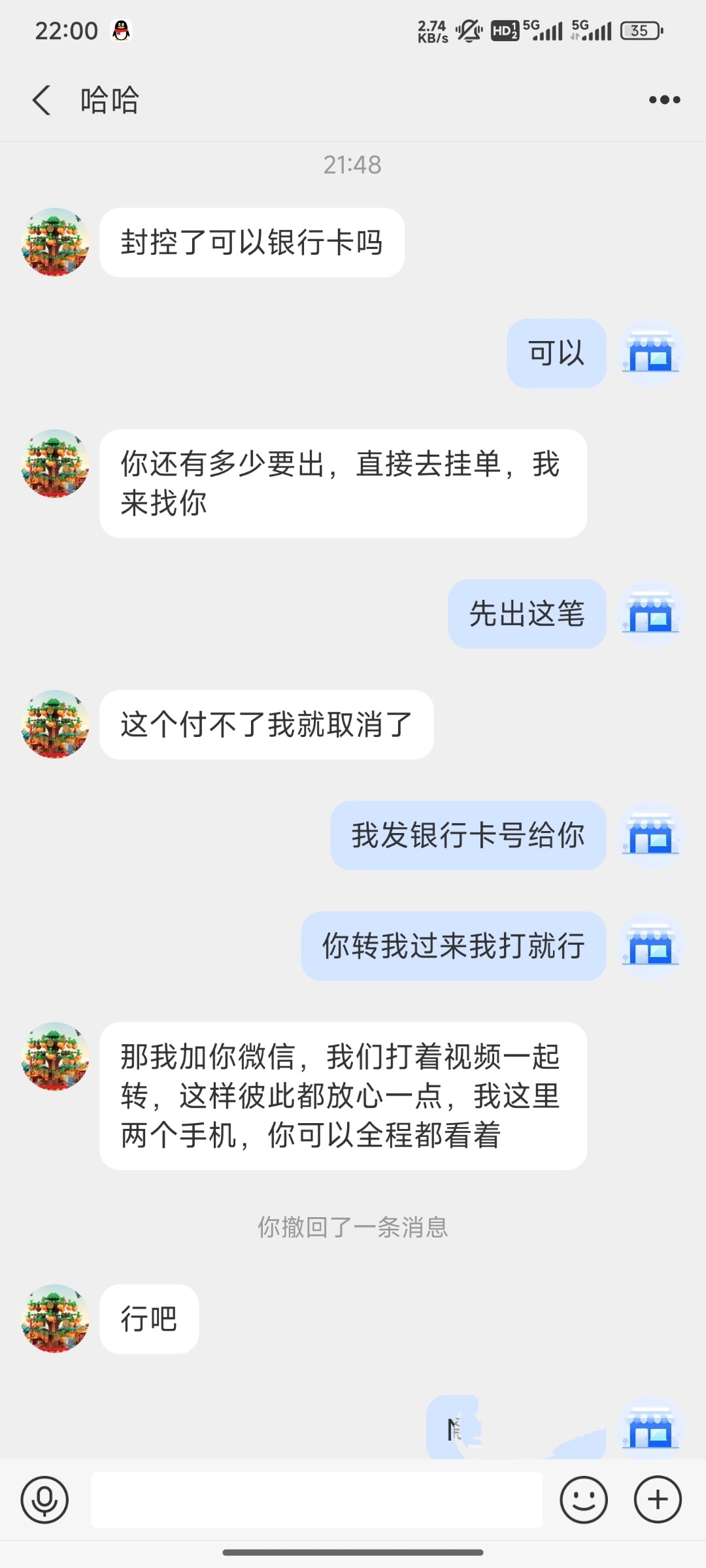The height and width of the screenshot is (1568, 706).
Task: View 哈哈's avatar beside 封控了可以银行卡吗
Action: pos(56,242)
